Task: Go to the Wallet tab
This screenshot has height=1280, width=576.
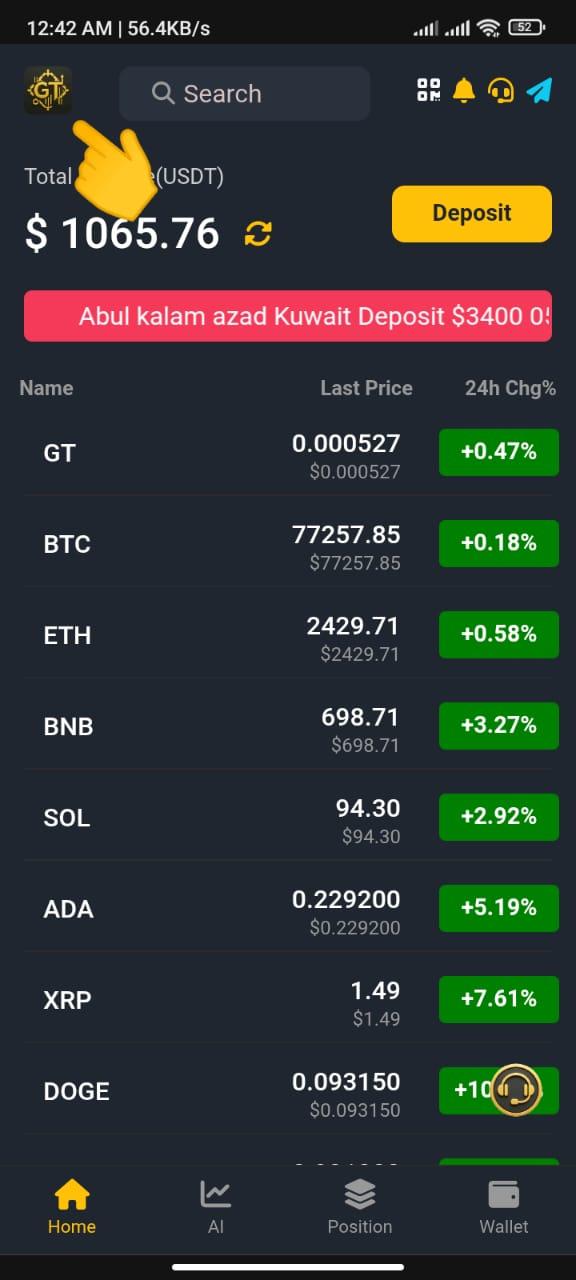Action: click(x=504, y=1208)
